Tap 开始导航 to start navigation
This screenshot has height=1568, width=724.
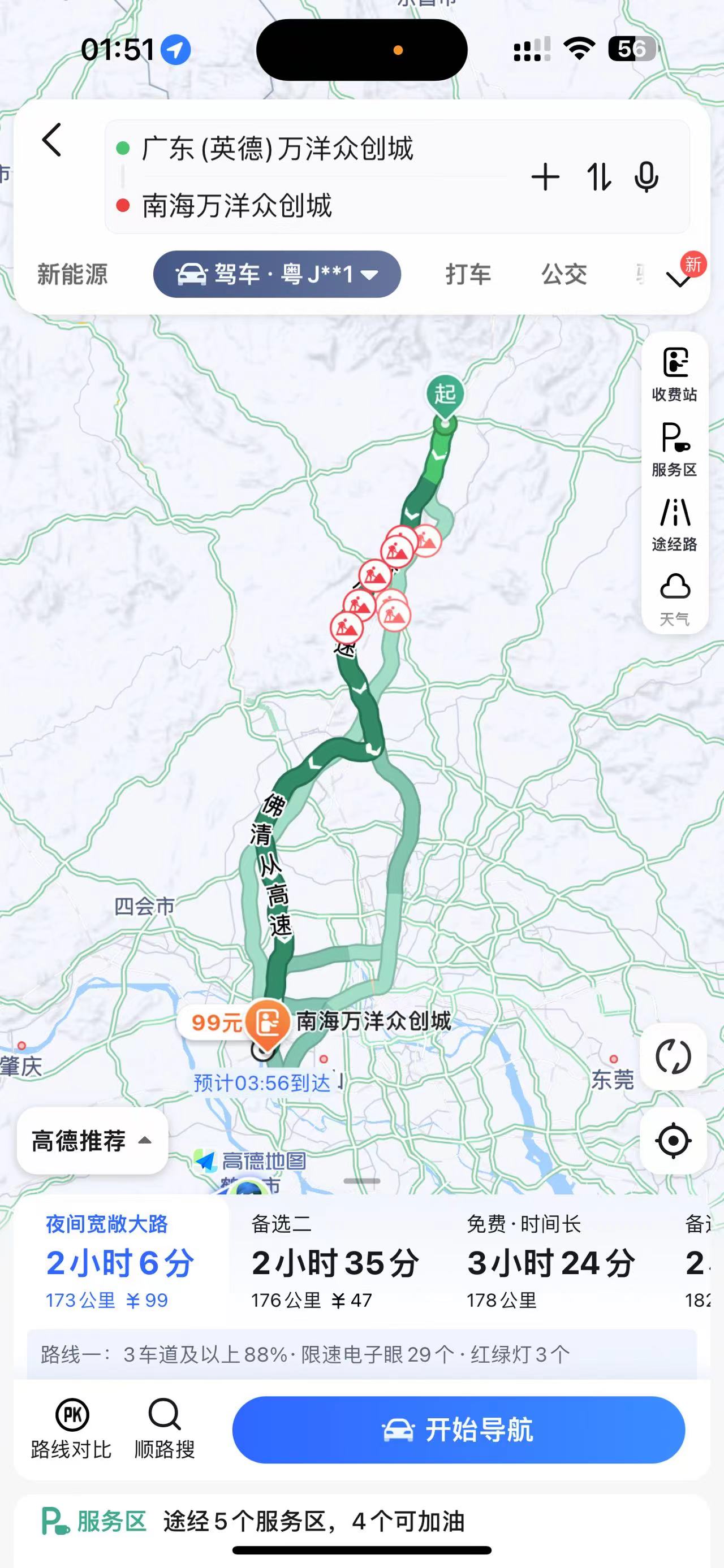(x=459, y=1429)
